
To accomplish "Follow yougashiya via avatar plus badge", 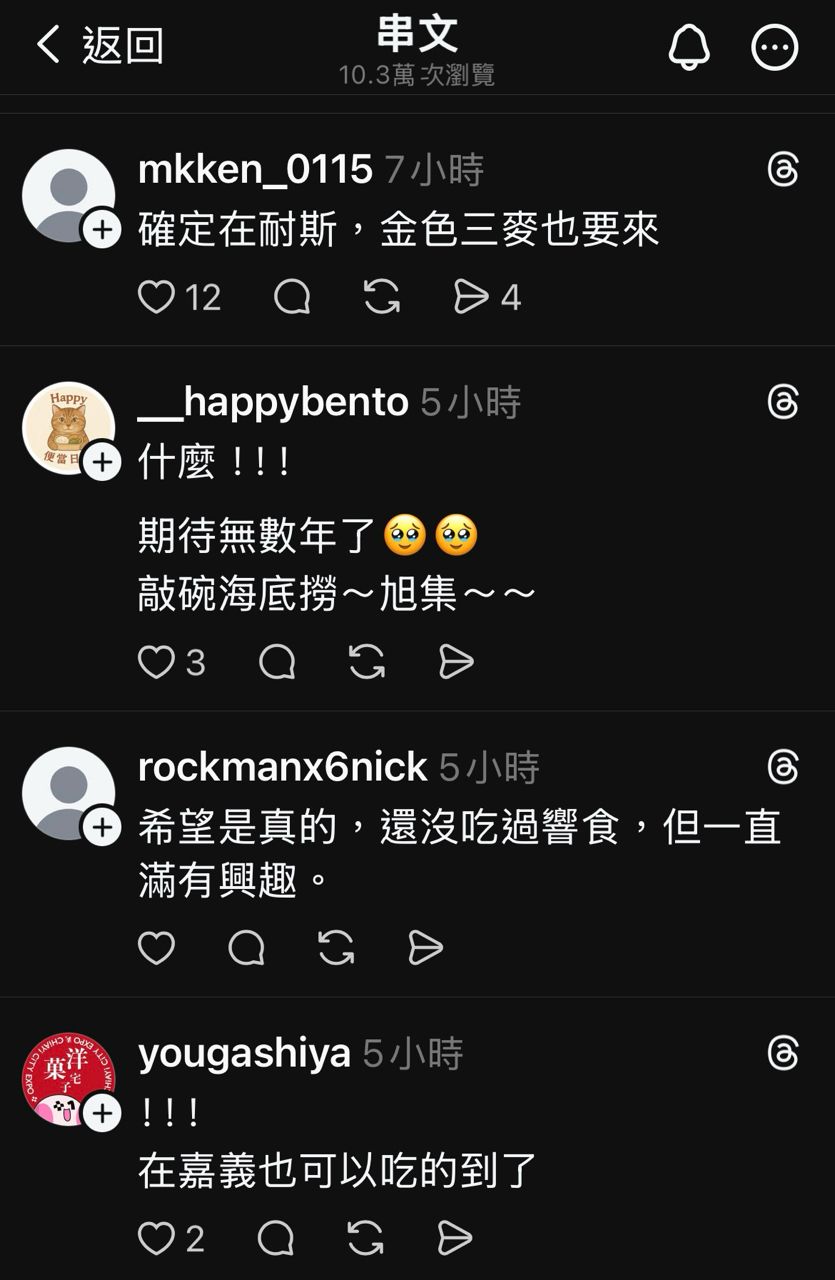I will coord(102,1113).
